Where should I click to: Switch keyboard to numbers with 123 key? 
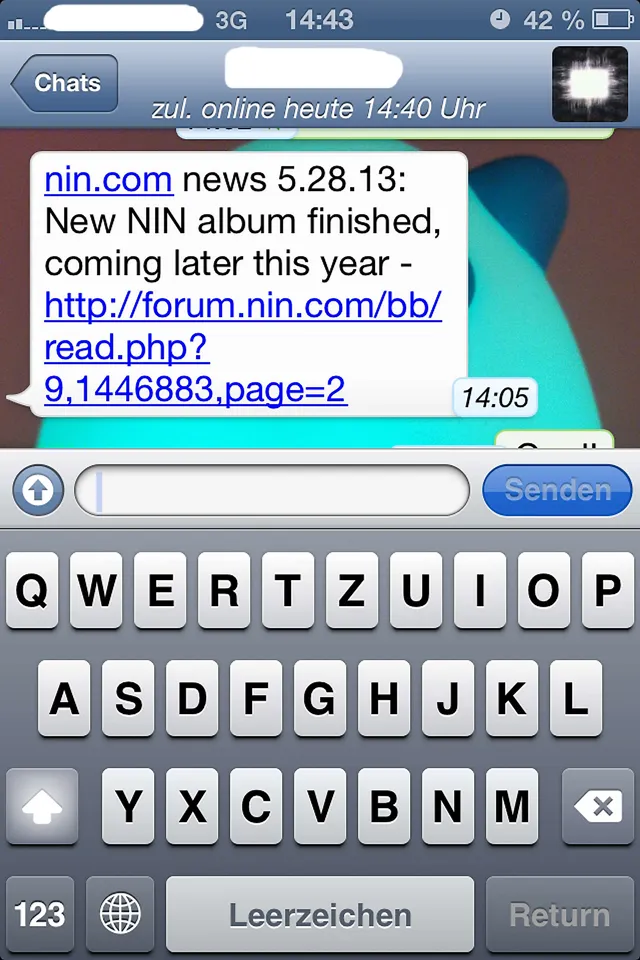click(x=40, y=914)
